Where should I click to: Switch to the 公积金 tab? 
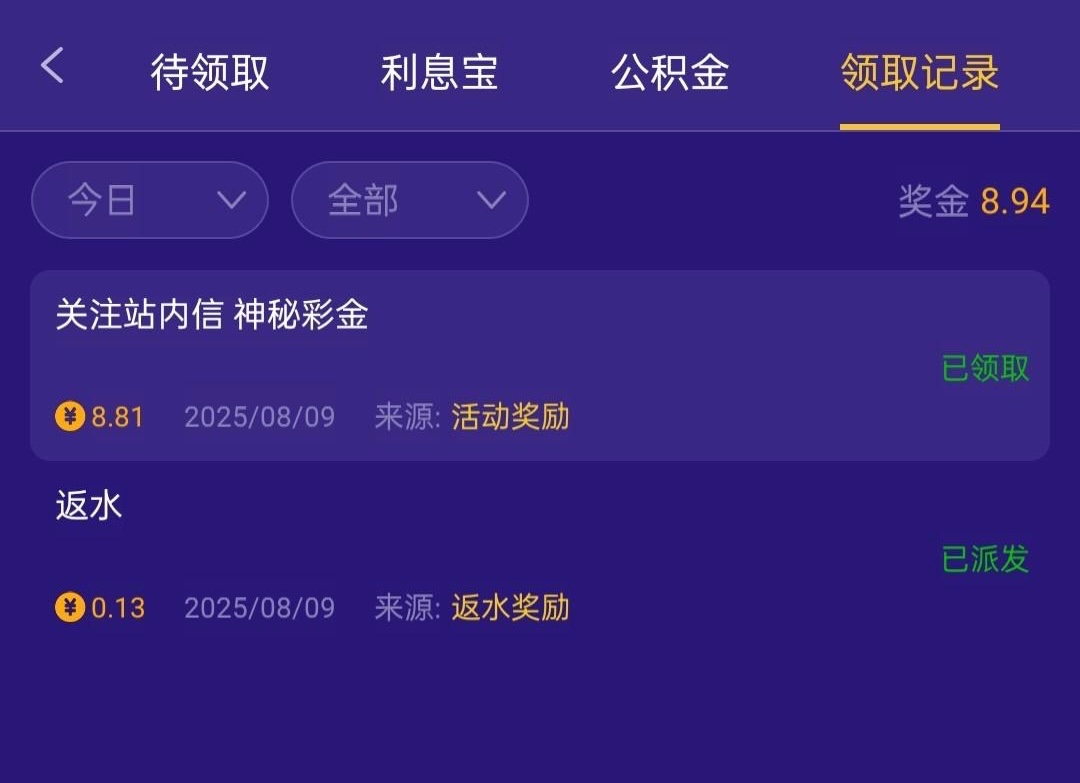[x=670, y=73]
